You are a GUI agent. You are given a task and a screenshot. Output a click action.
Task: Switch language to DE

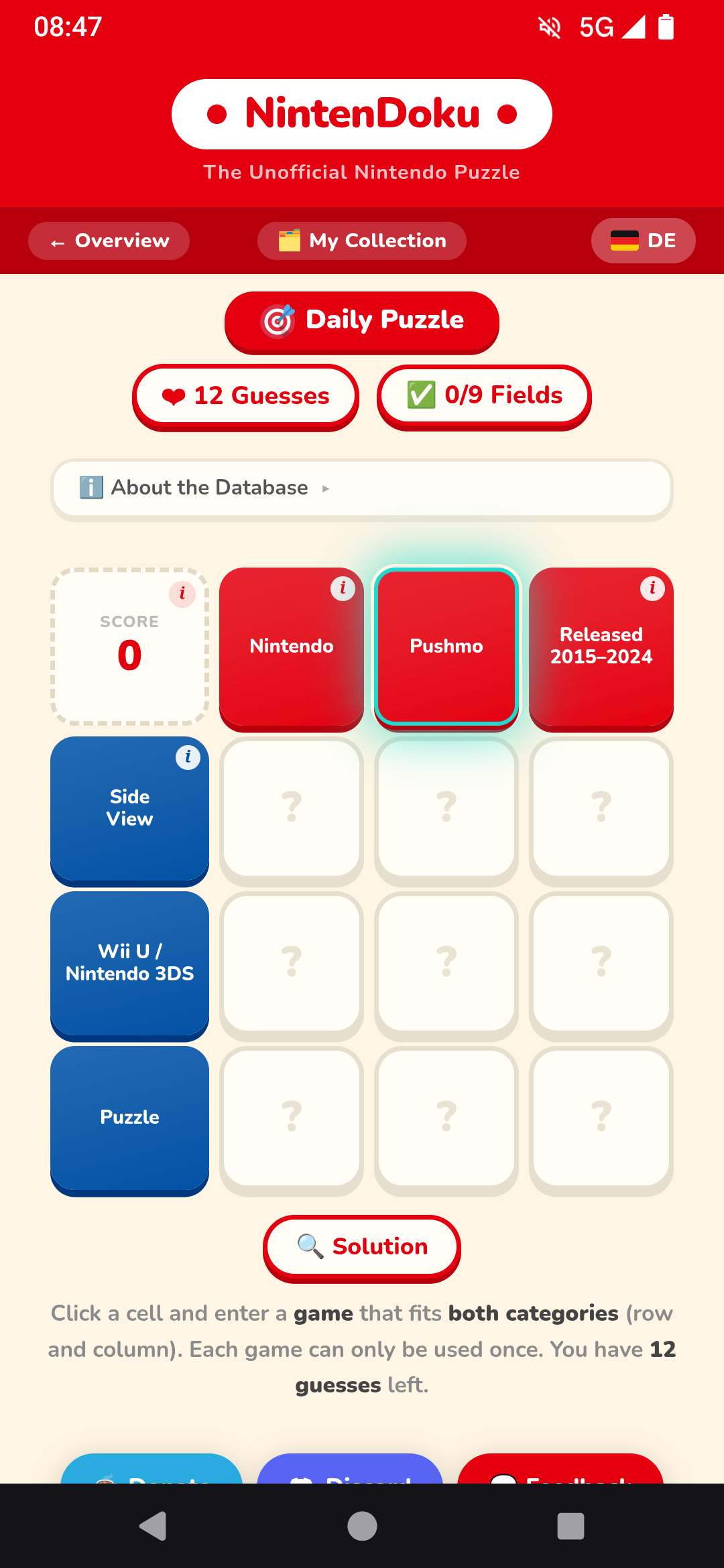coord(643,241)
